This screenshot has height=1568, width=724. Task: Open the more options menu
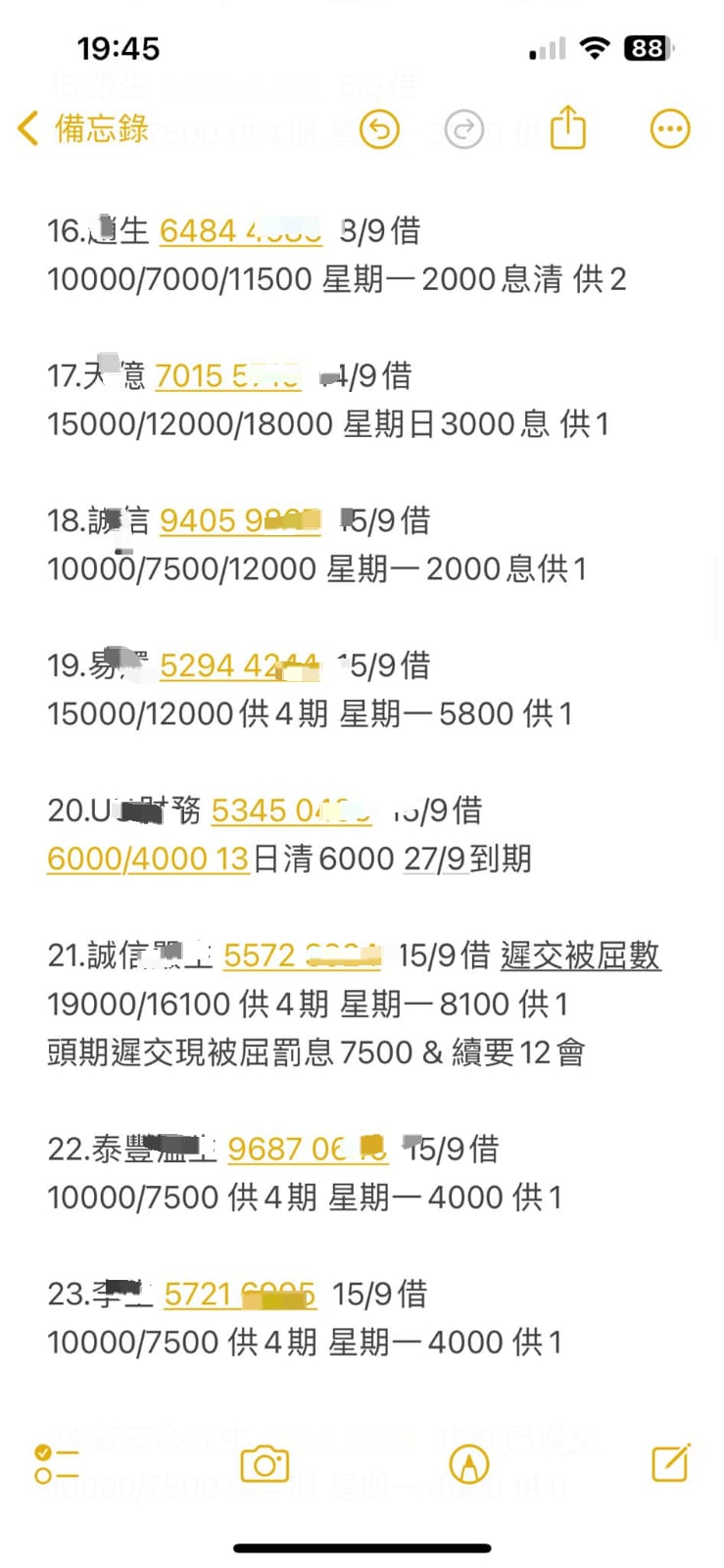click(x=670, y=129)
